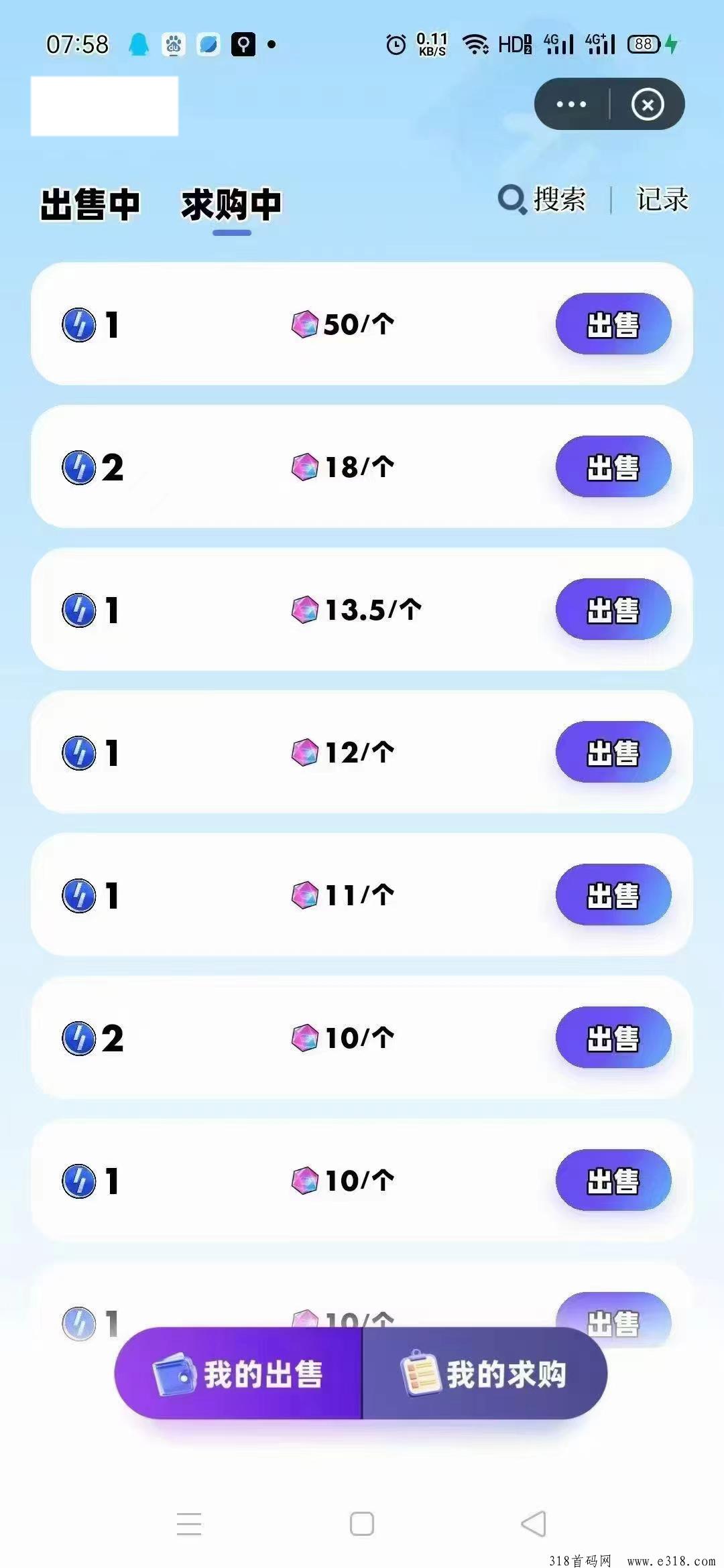Sell to the 18/个 buy request

coord(613,467)
